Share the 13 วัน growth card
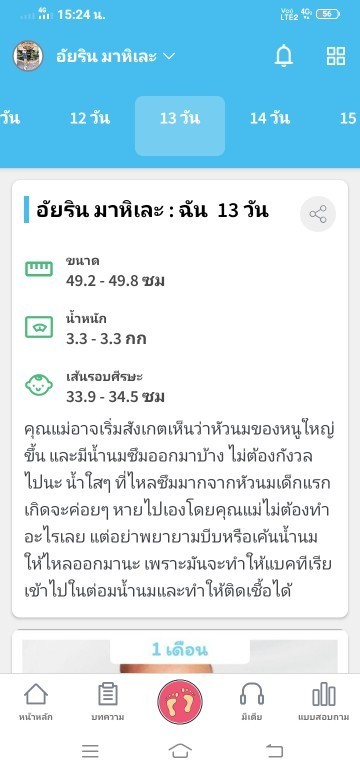Image resolution: width=360 pixels, height=772 pixels. 318,214
